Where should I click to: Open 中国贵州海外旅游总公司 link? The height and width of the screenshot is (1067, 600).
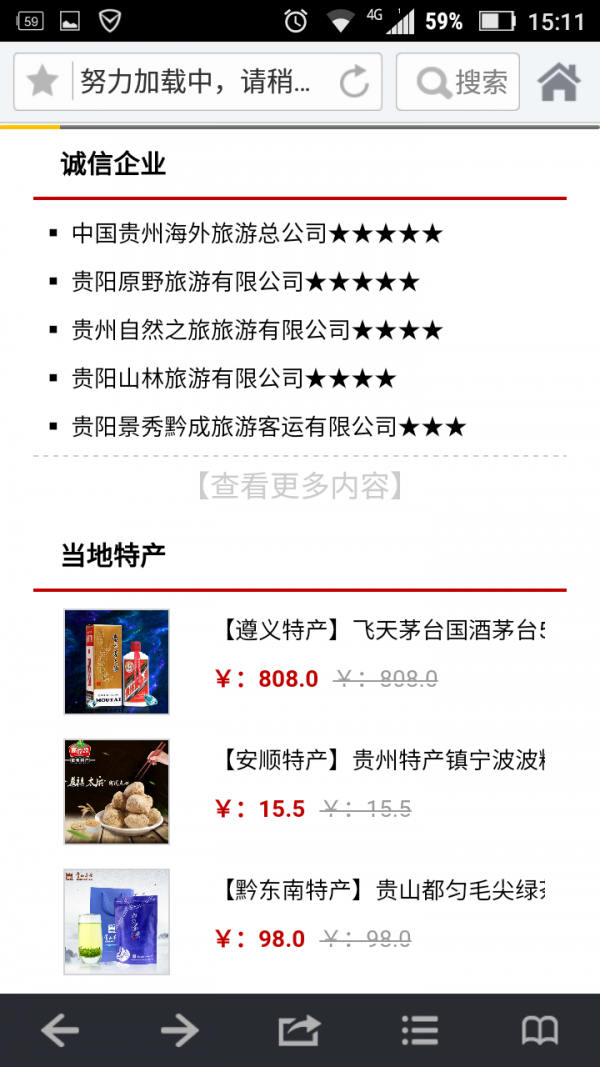click(x=256, y=234)
